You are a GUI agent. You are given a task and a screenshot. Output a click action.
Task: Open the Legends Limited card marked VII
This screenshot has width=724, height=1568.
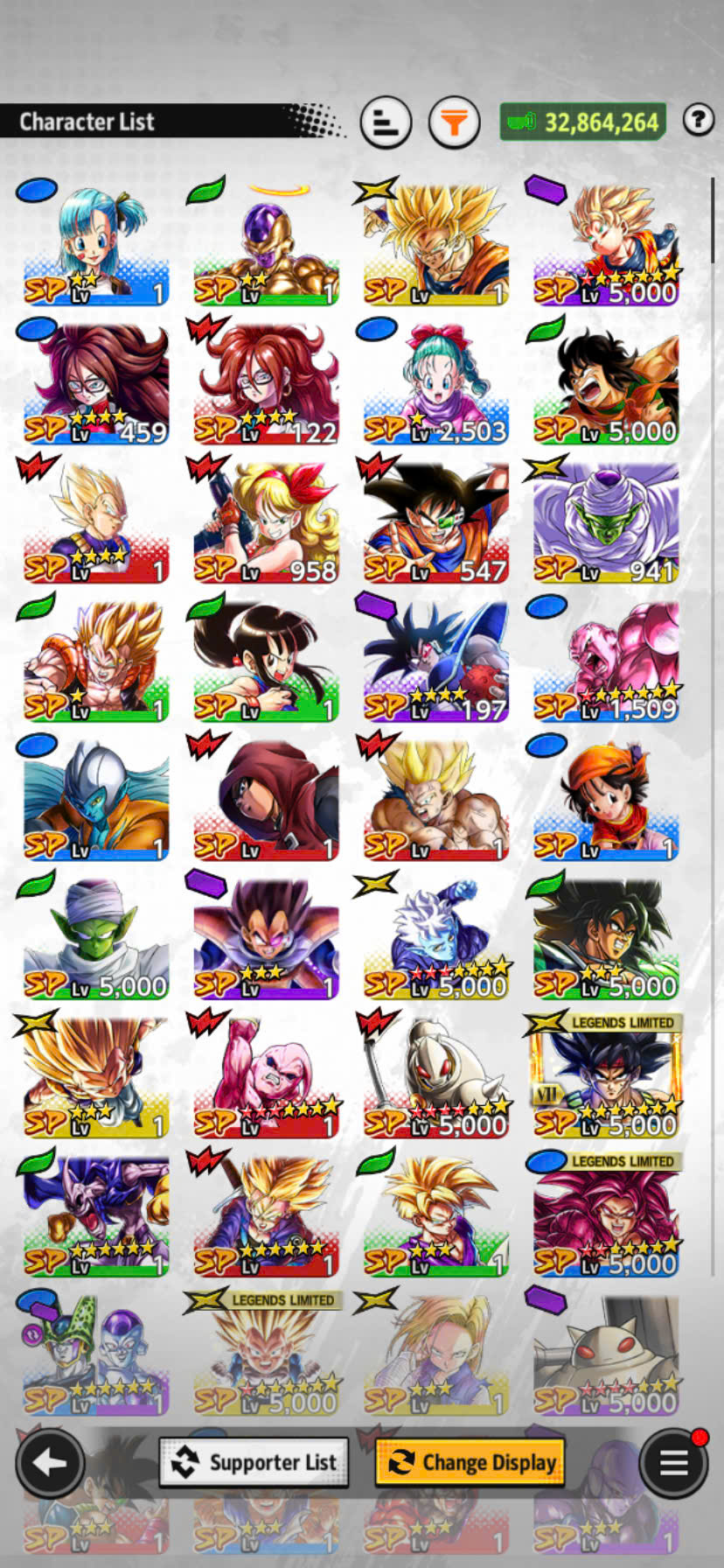pyautogui.click(x=605, y=1076)
